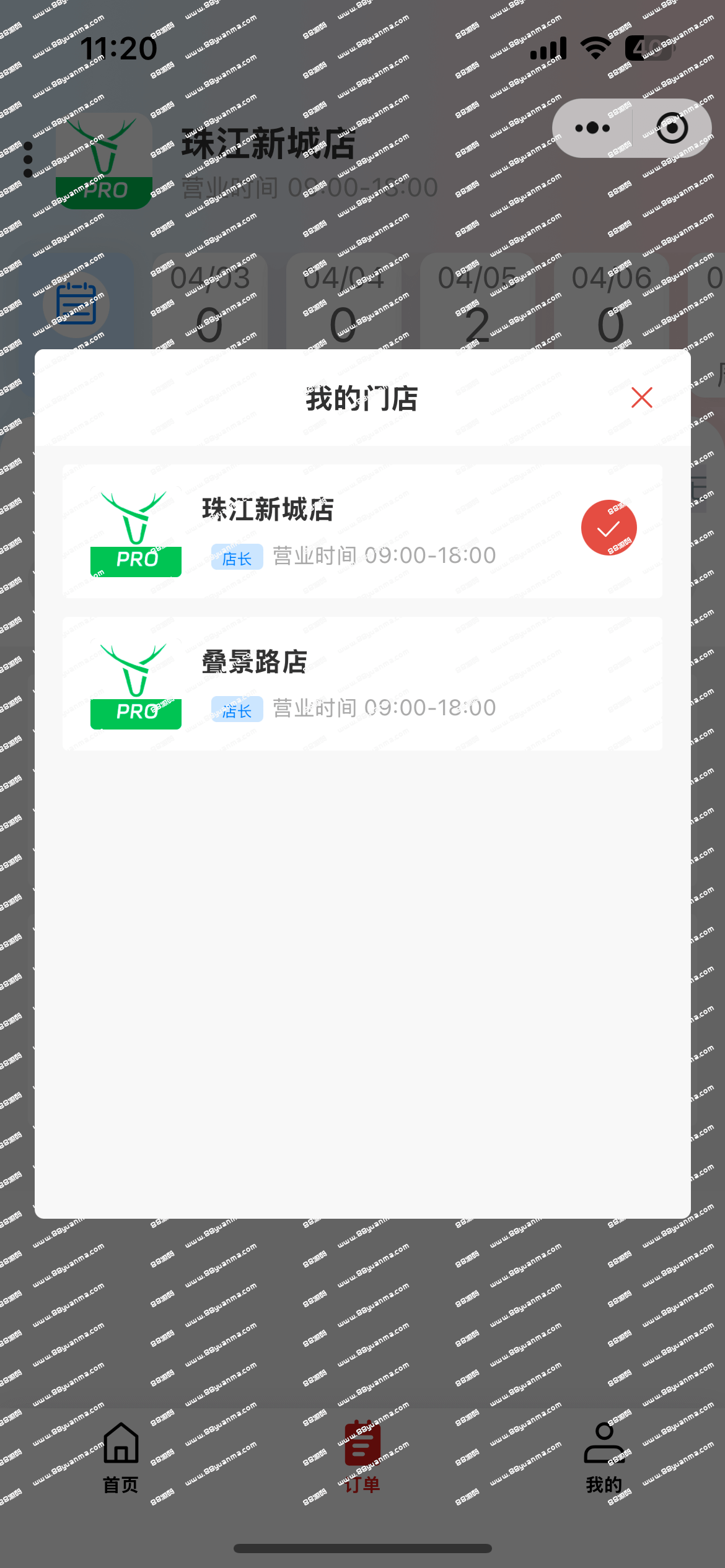Go to the 首页 tab
The width and height of the screenshot is (725, 1568).
[121, 1457]
